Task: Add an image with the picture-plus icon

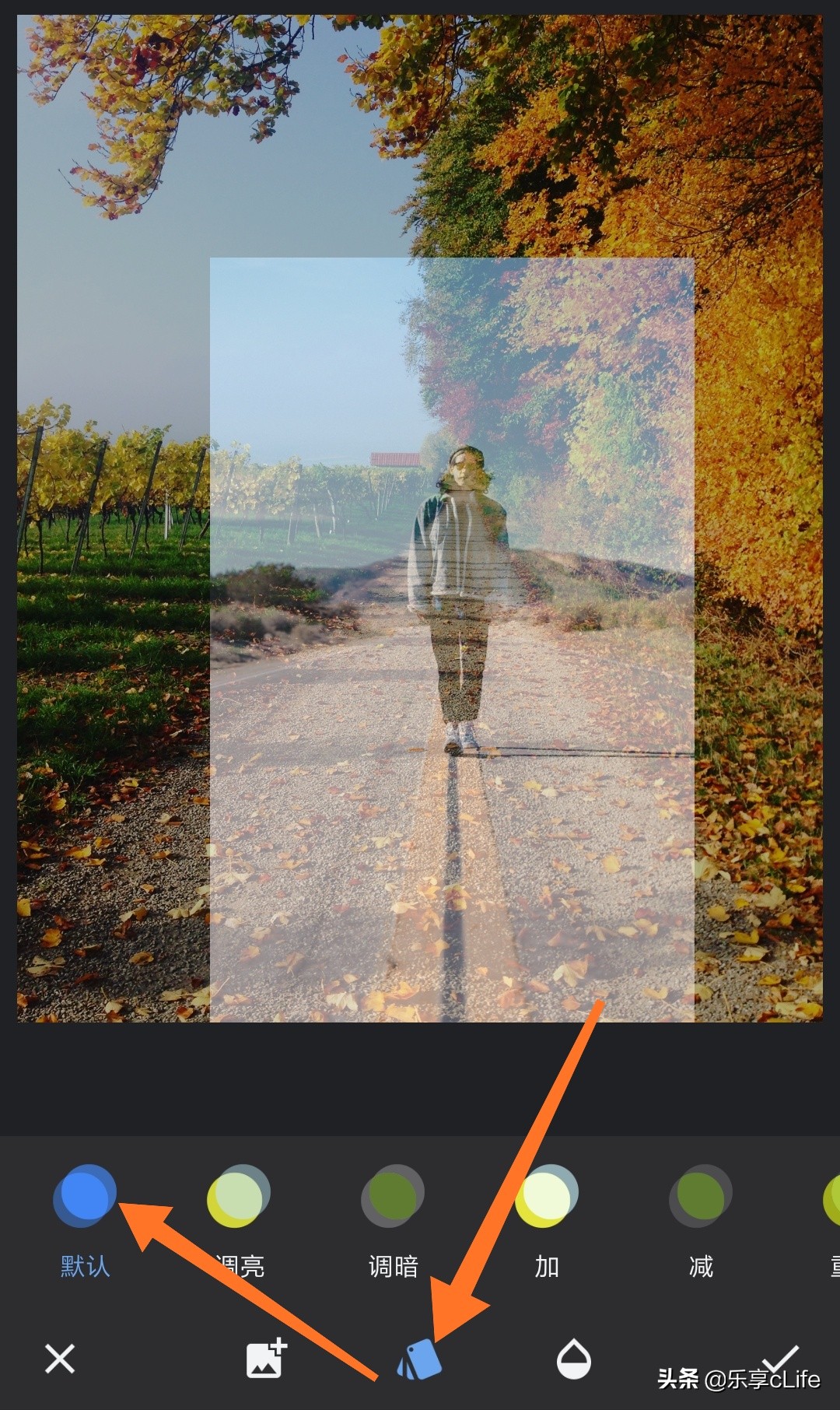Action: coord(266,1359)
